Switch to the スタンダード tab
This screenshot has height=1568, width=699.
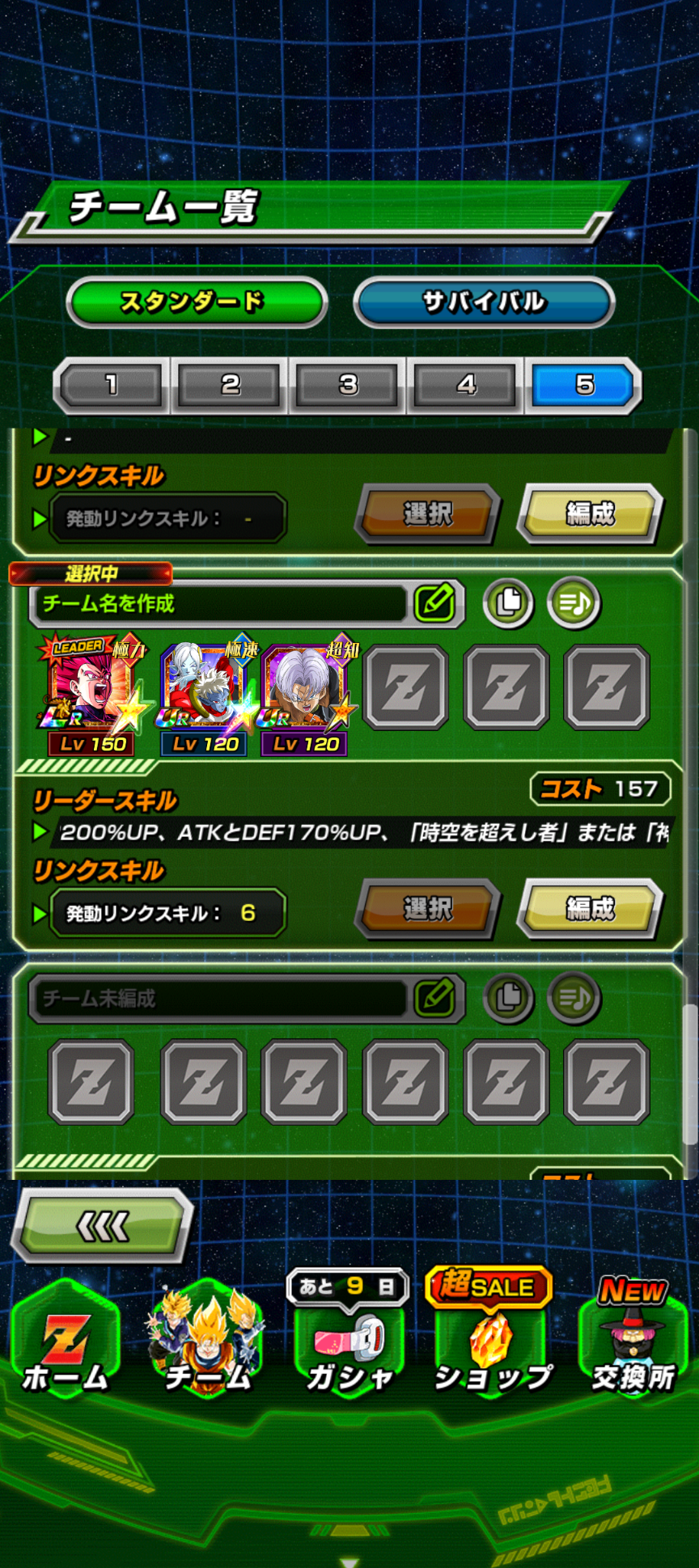tap(197, 302)
